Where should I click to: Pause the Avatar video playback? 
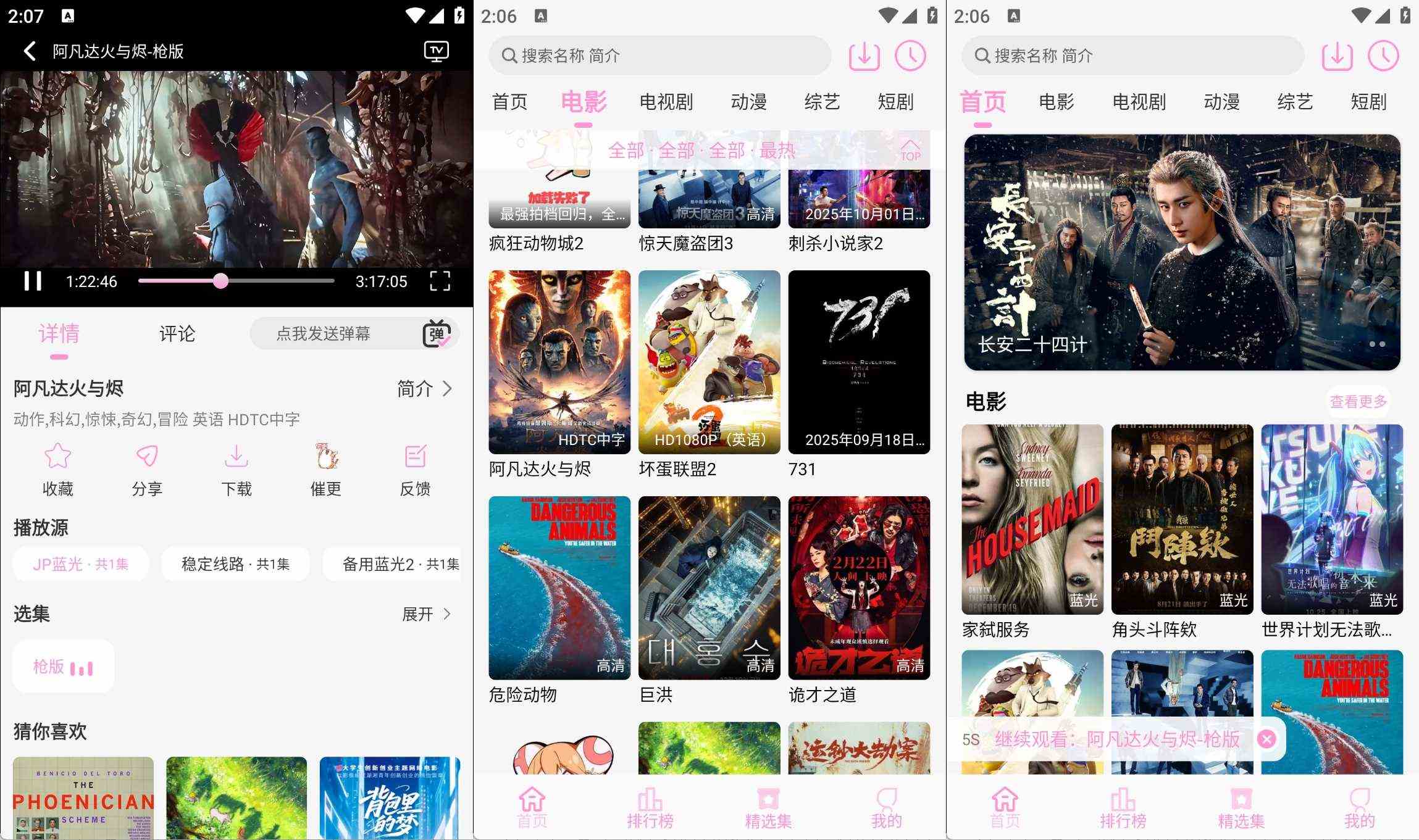pyautogui.click(x=33, y=281)
